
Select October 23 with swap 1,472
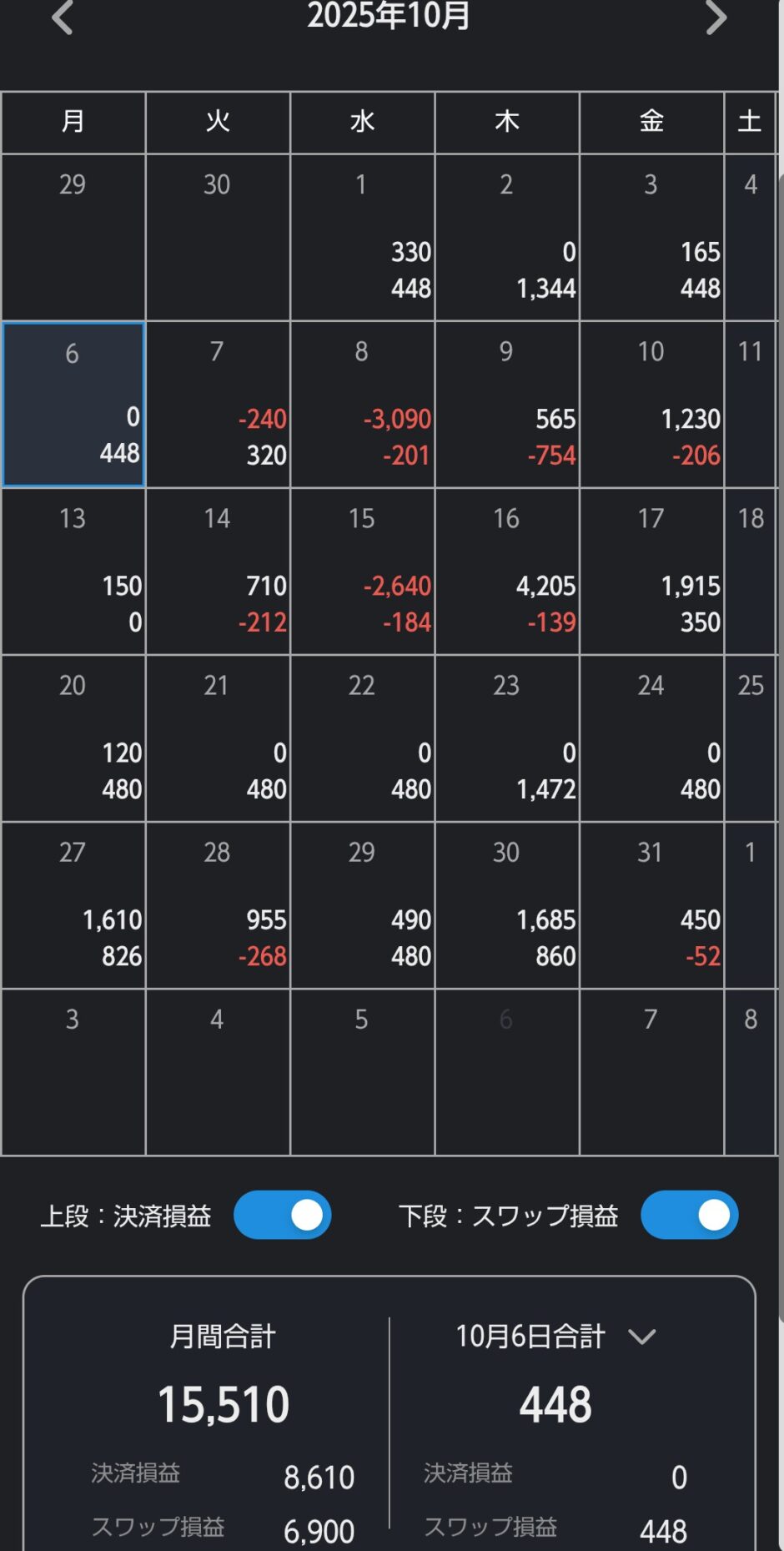tap(506, 738)
